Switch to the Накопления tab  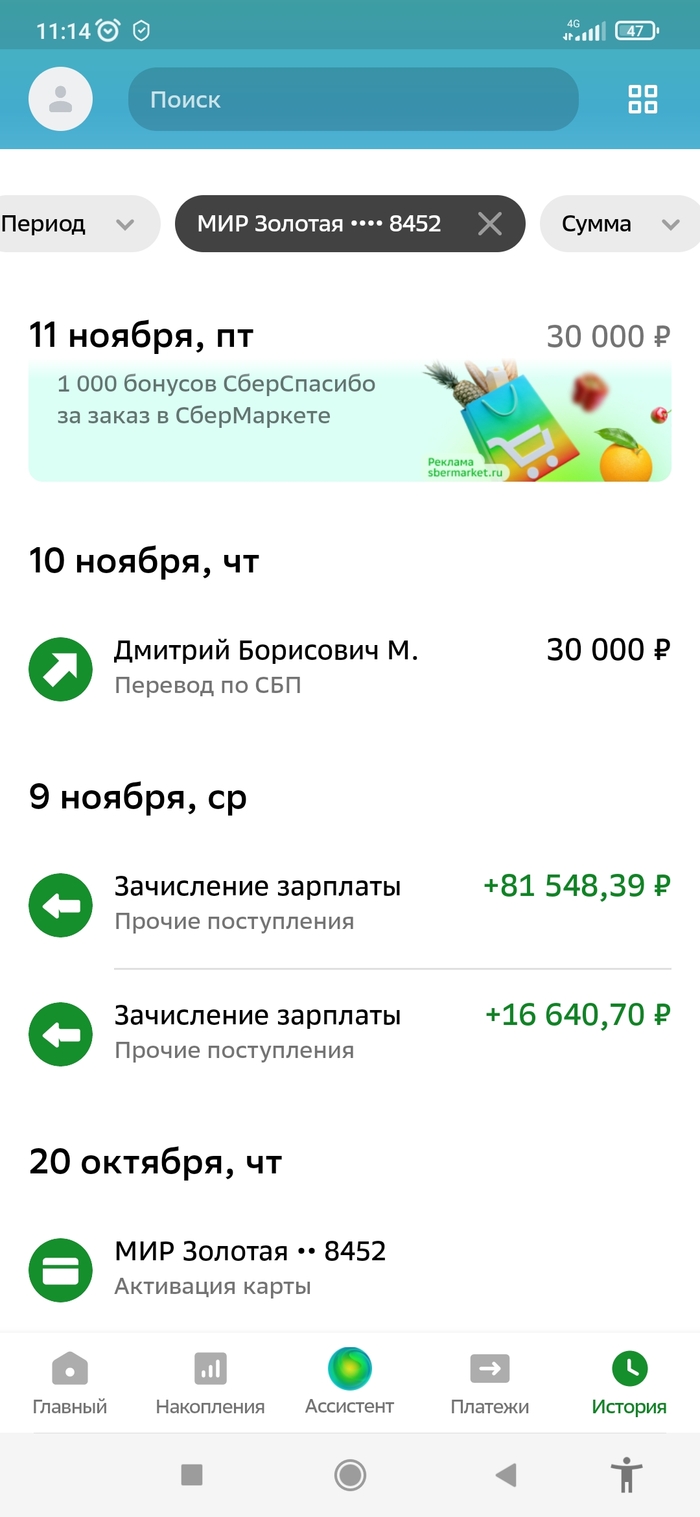210,1383
